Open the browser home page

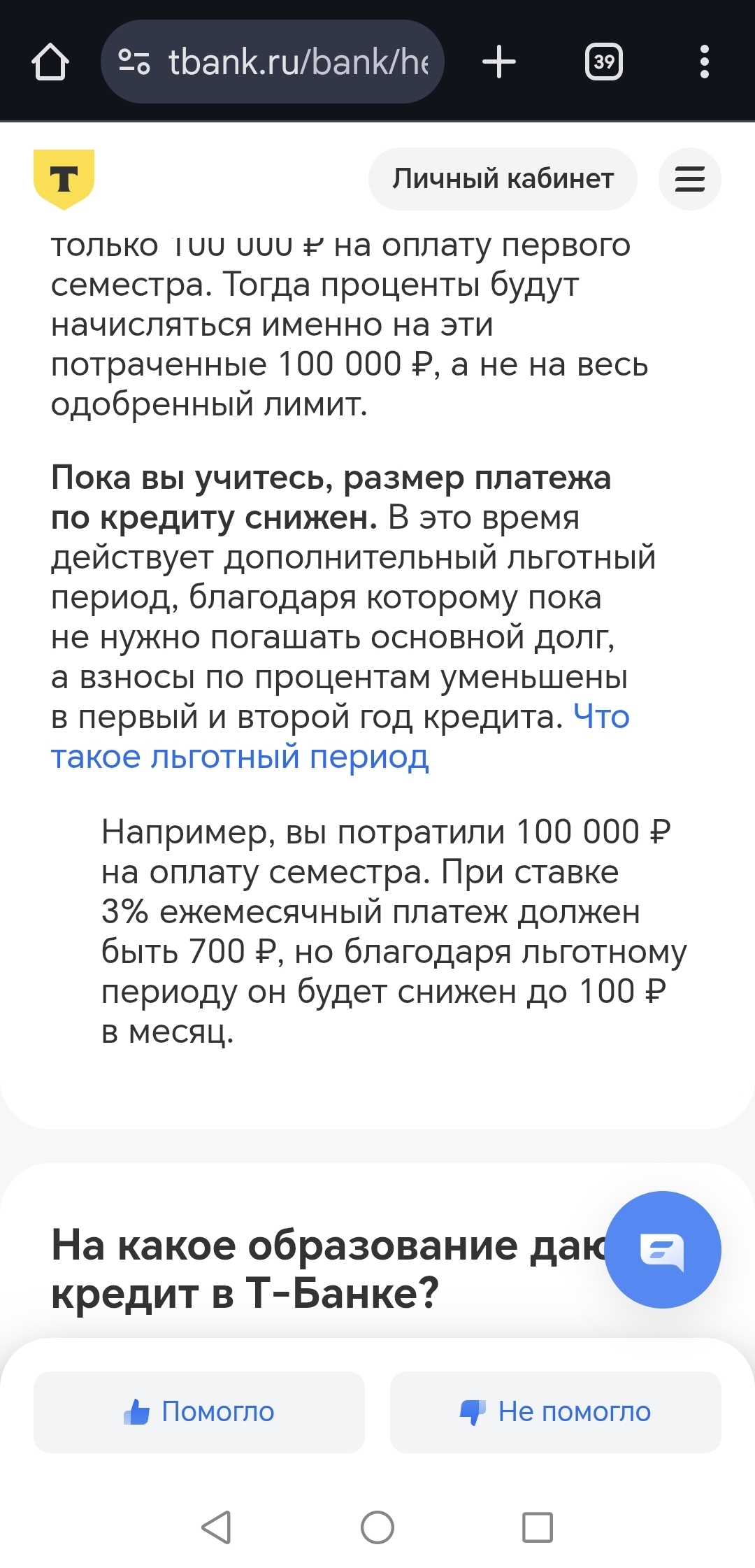[x=50, y=62]
